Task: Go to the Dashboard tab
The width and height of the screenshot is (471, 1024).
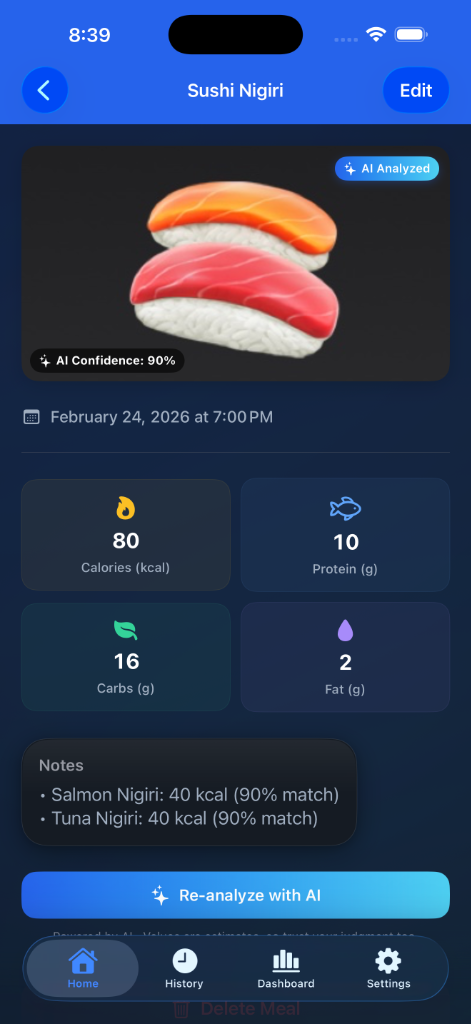Action: [x=285, y=968]
